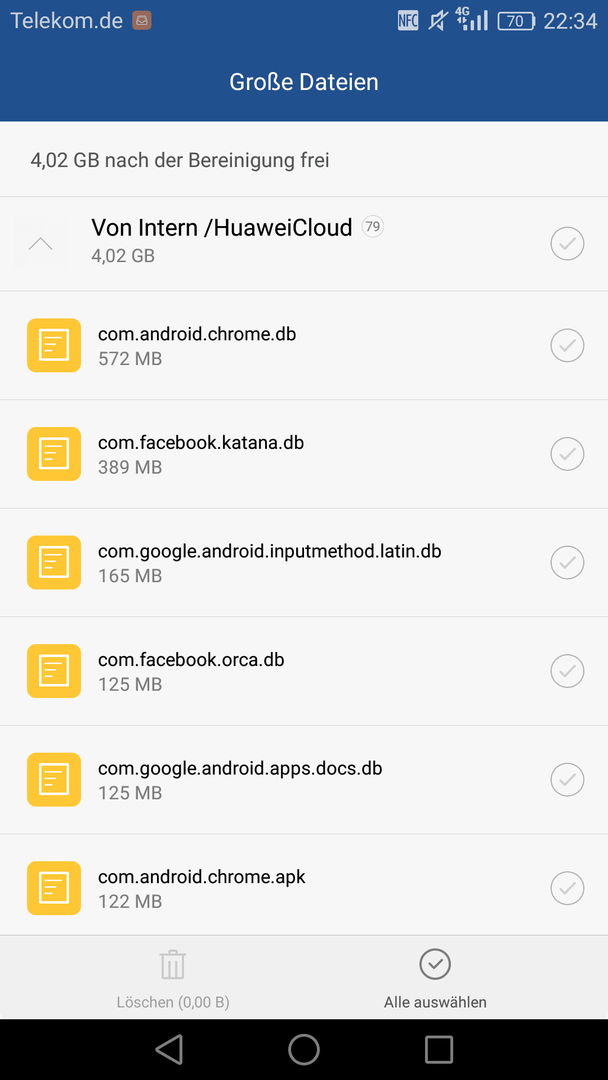The width and height of the screenshot is (608, 1080).
Task: Tap Alle auswählen to select everything
Action: 435,978
